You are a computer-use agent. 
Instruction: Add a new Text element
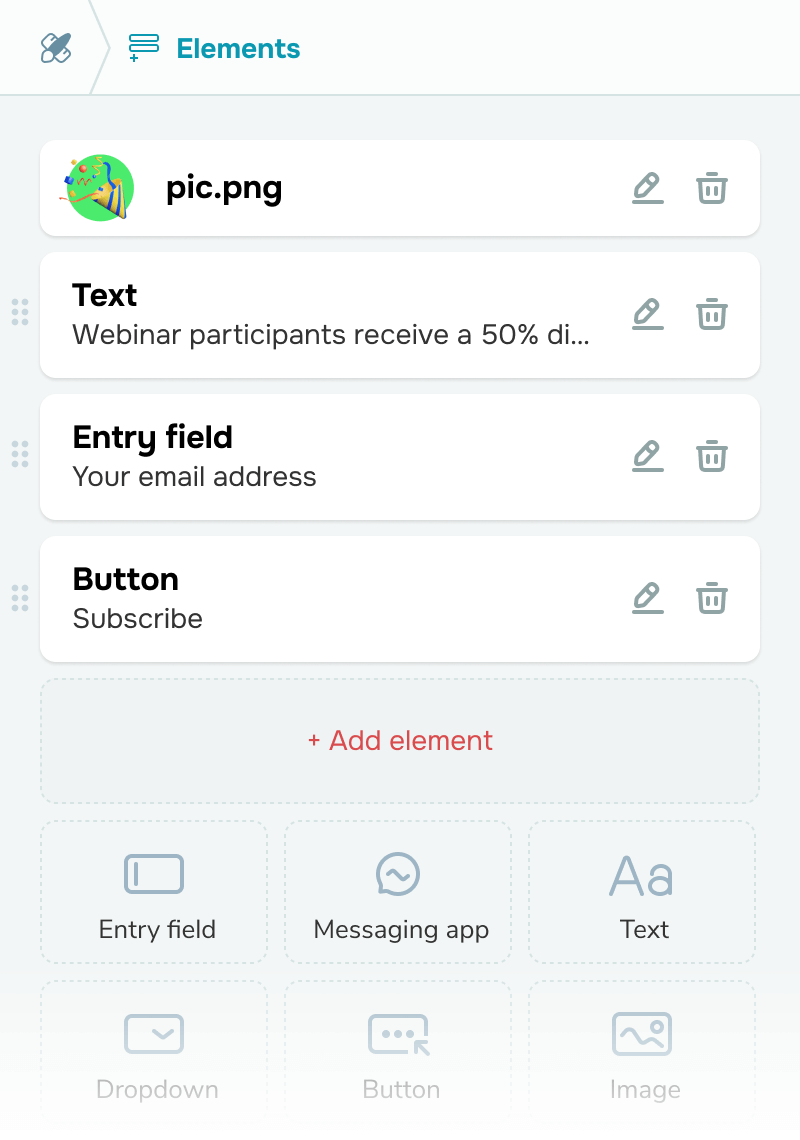pyautogui.click(x=642, y=892)
